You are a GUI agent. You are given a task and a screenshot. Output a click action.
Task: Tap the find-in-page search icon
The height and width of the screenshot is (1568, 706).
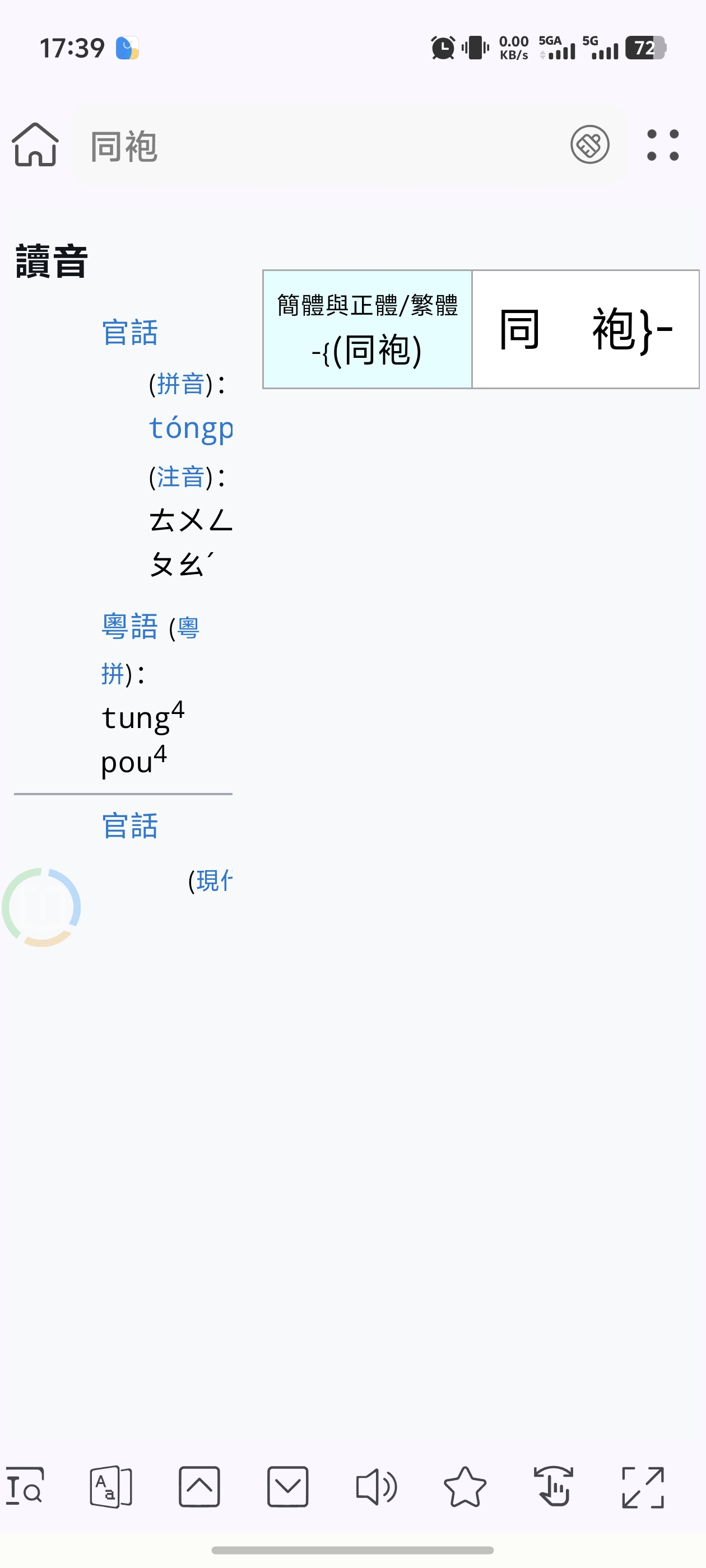pos(25,1486)
